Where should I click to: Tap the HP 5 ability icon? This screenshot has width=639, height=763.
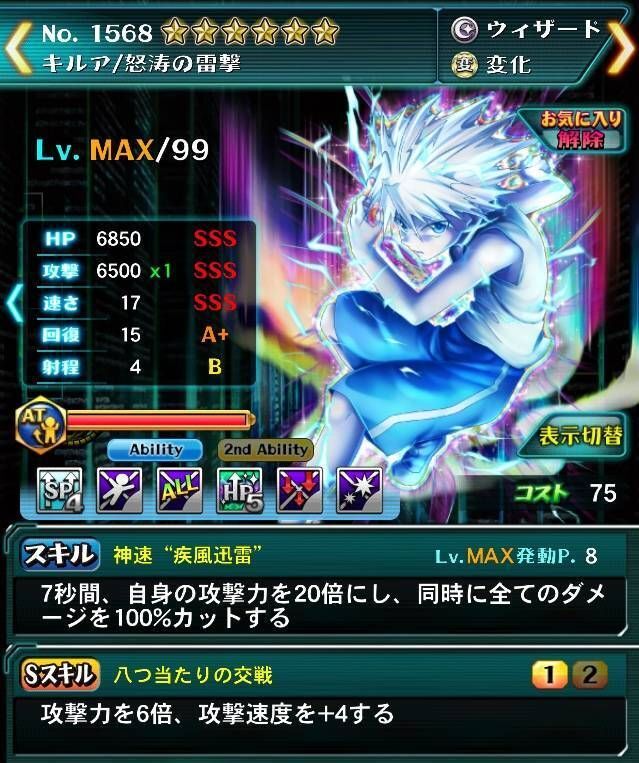(x=237, y=489)
